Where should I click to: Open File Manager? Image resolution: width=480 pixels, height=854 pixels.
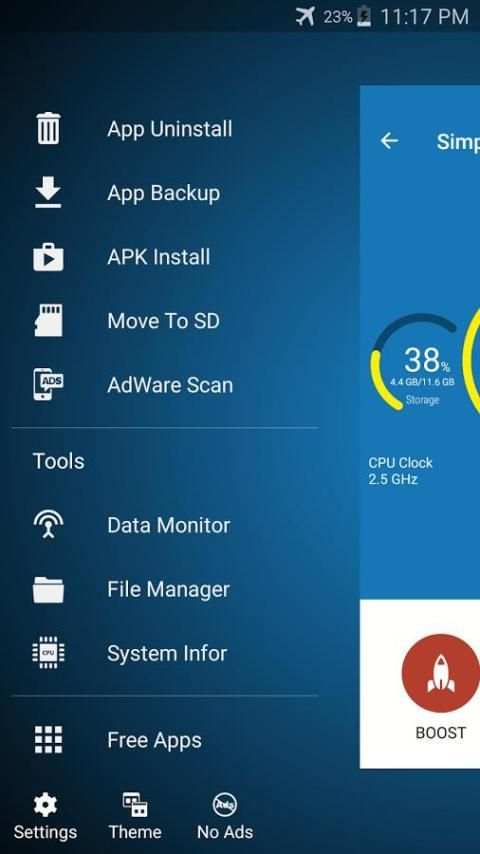pos(163,589)
